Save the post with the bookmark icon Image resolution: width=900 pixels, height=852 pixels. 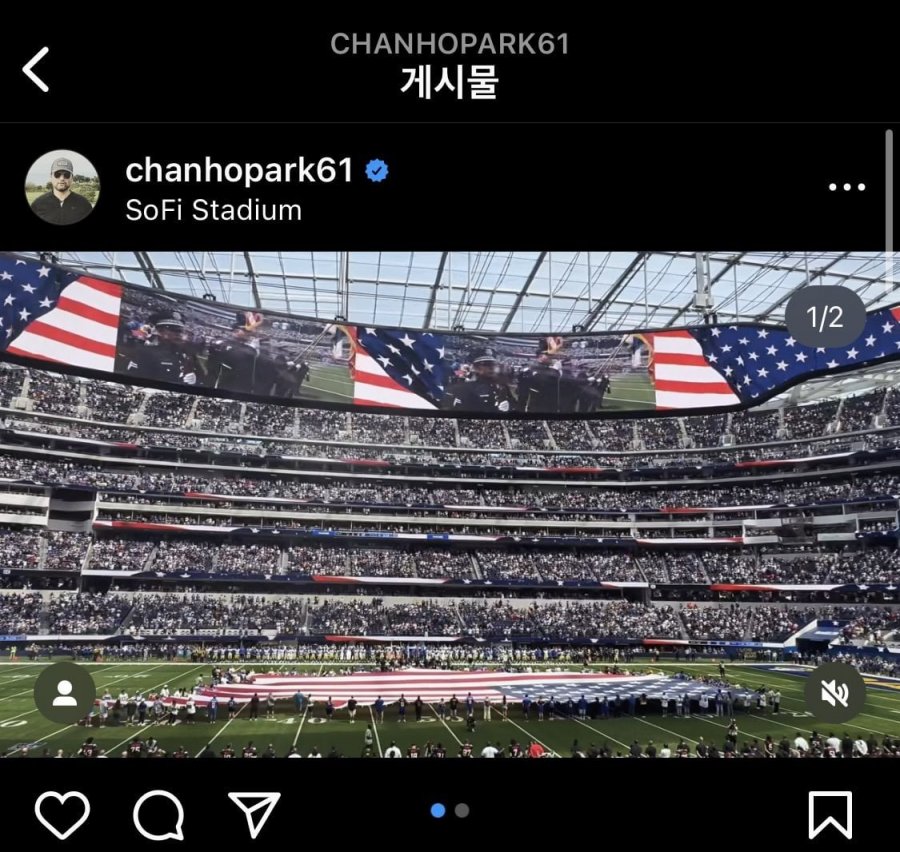click(x=830, y=814)
